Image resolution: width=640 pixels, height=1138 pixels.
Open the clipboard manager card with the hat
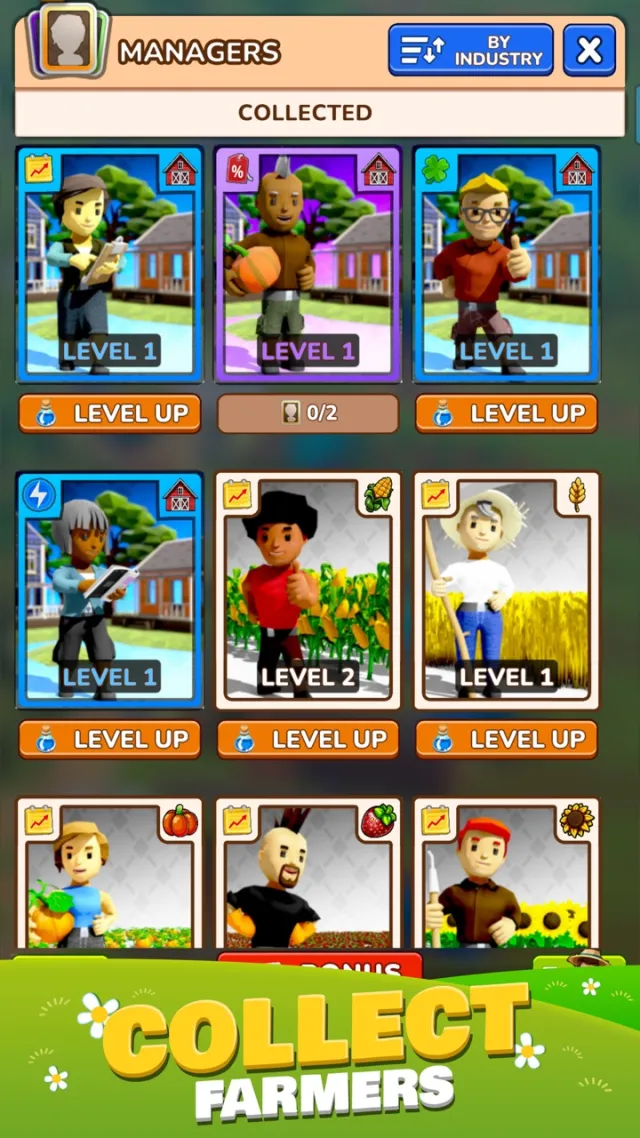point(110,265)
